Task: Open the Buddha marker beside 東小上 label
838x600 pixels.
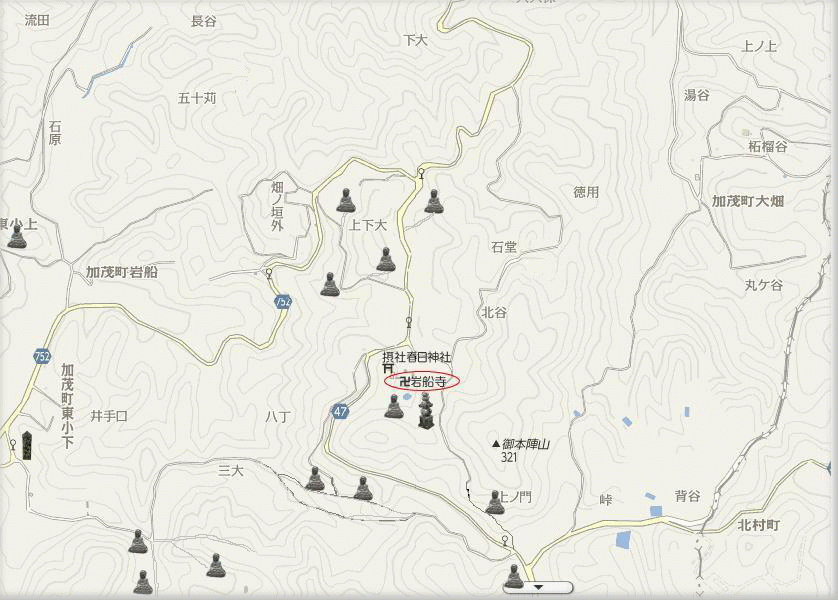Action: click(x=16, y=237)
